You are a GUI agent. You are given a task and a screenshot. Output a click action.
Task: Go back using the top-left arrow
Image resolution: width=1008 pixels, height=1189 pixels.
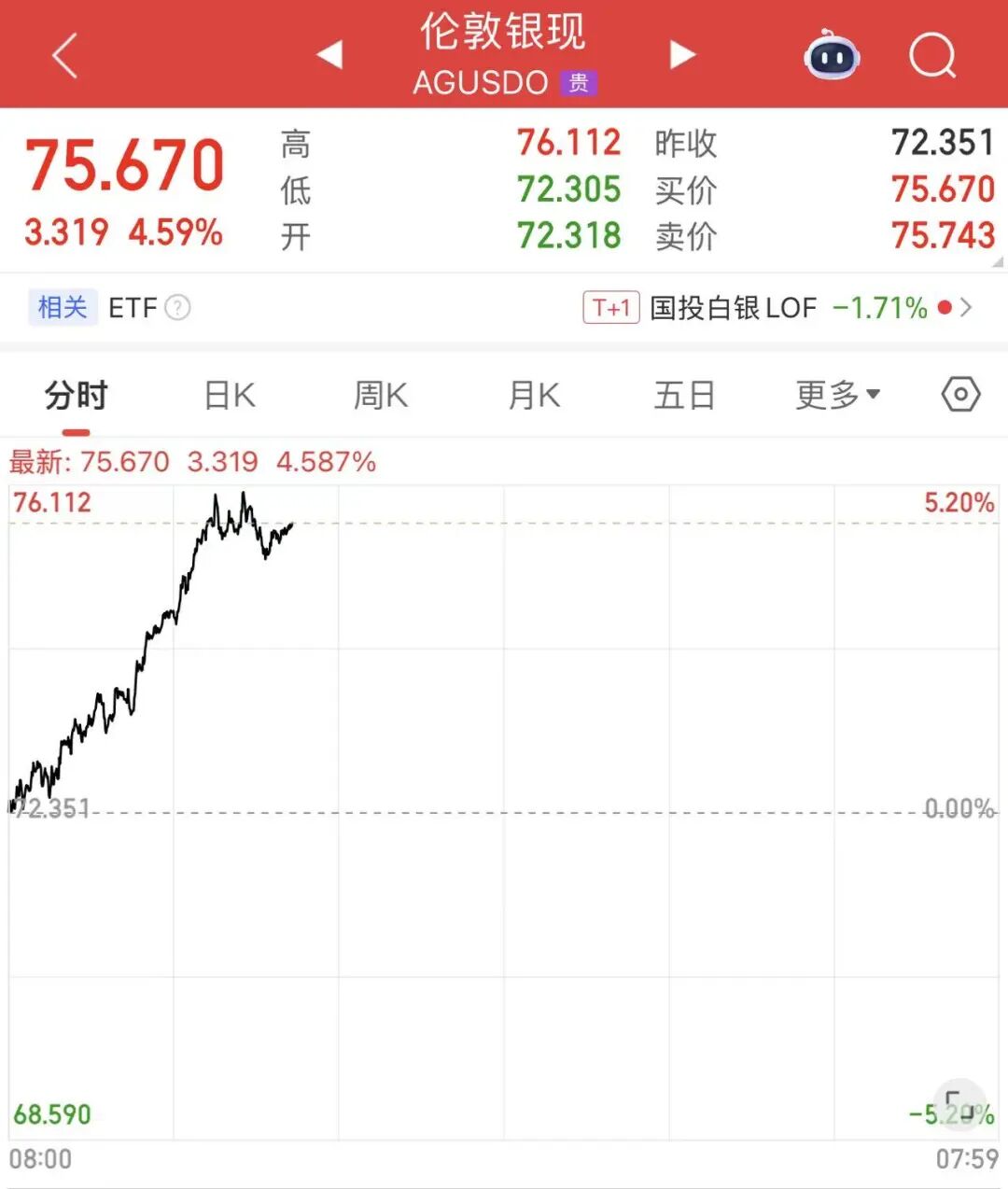click(64, 56)
